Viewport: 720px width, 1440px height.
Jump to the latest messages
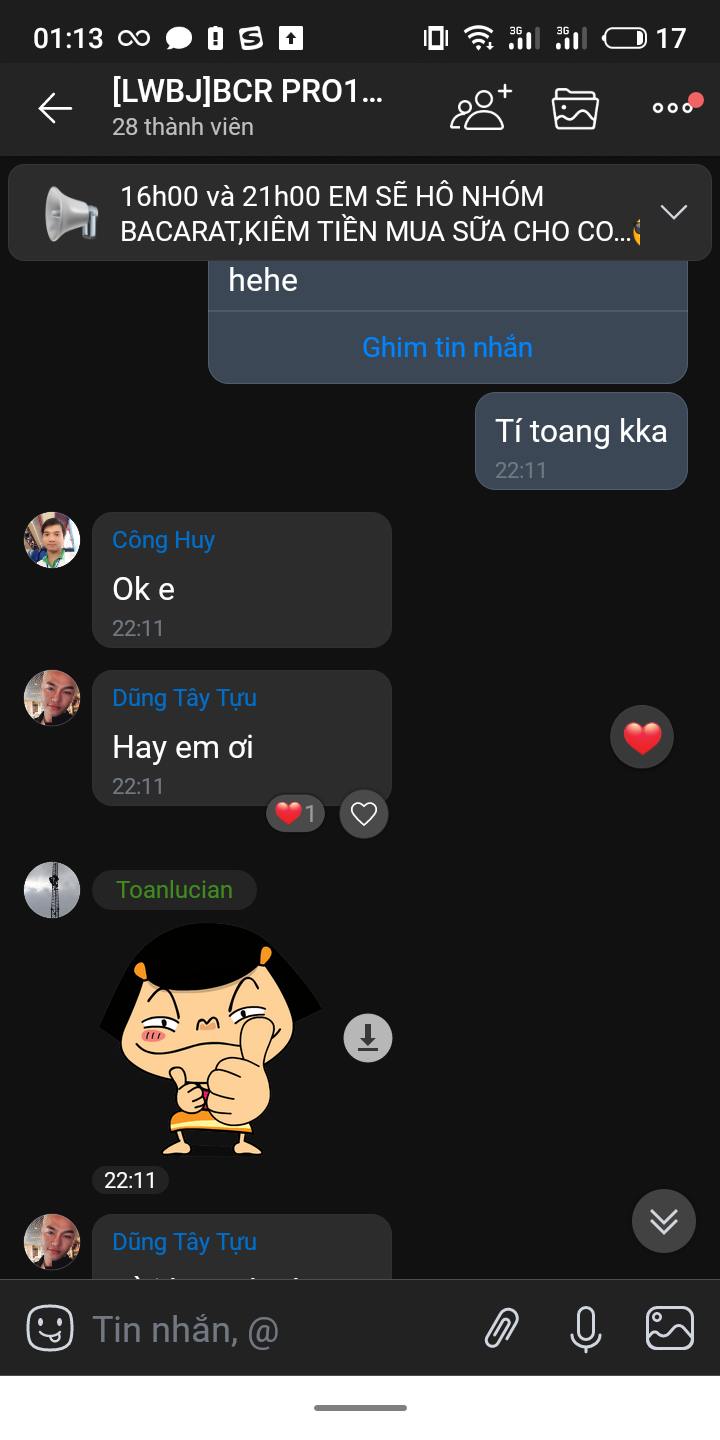664,1220
